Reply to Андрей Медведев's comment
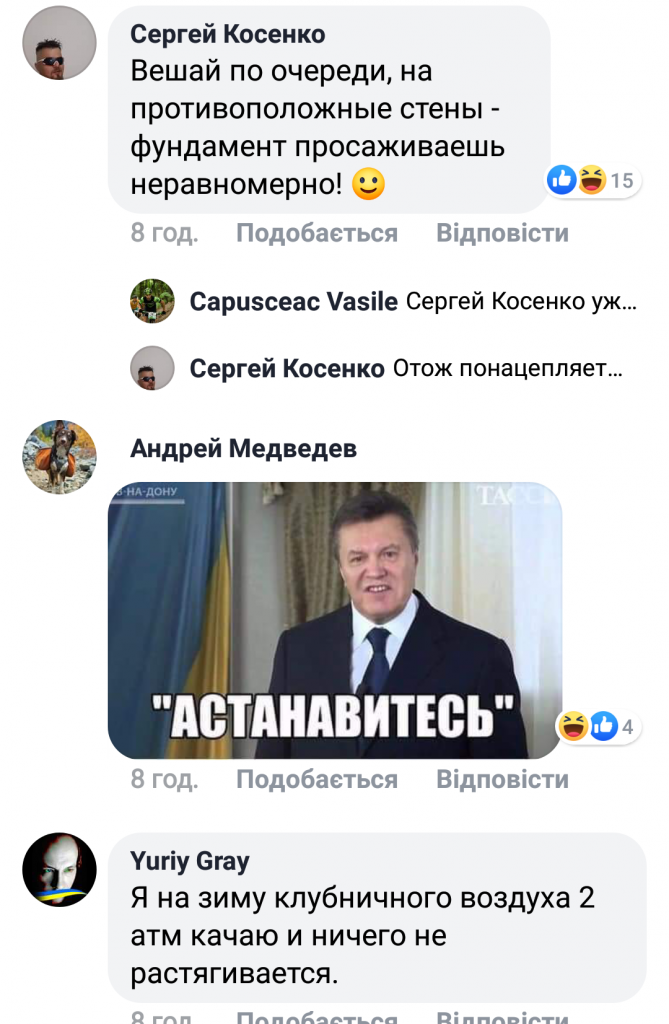669x1024 pixels. 502,779
